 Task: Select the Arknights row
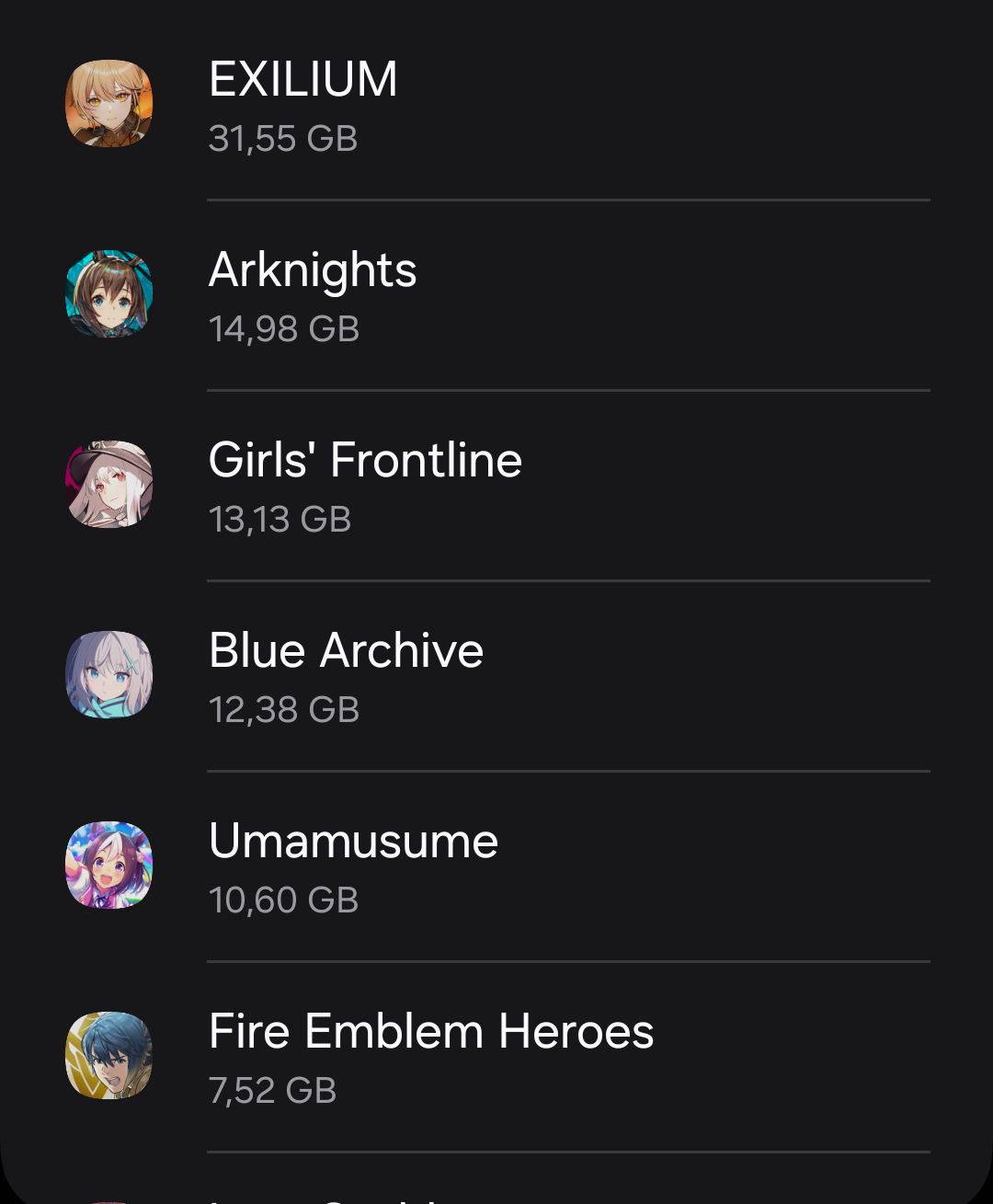(x=496, y=294)
